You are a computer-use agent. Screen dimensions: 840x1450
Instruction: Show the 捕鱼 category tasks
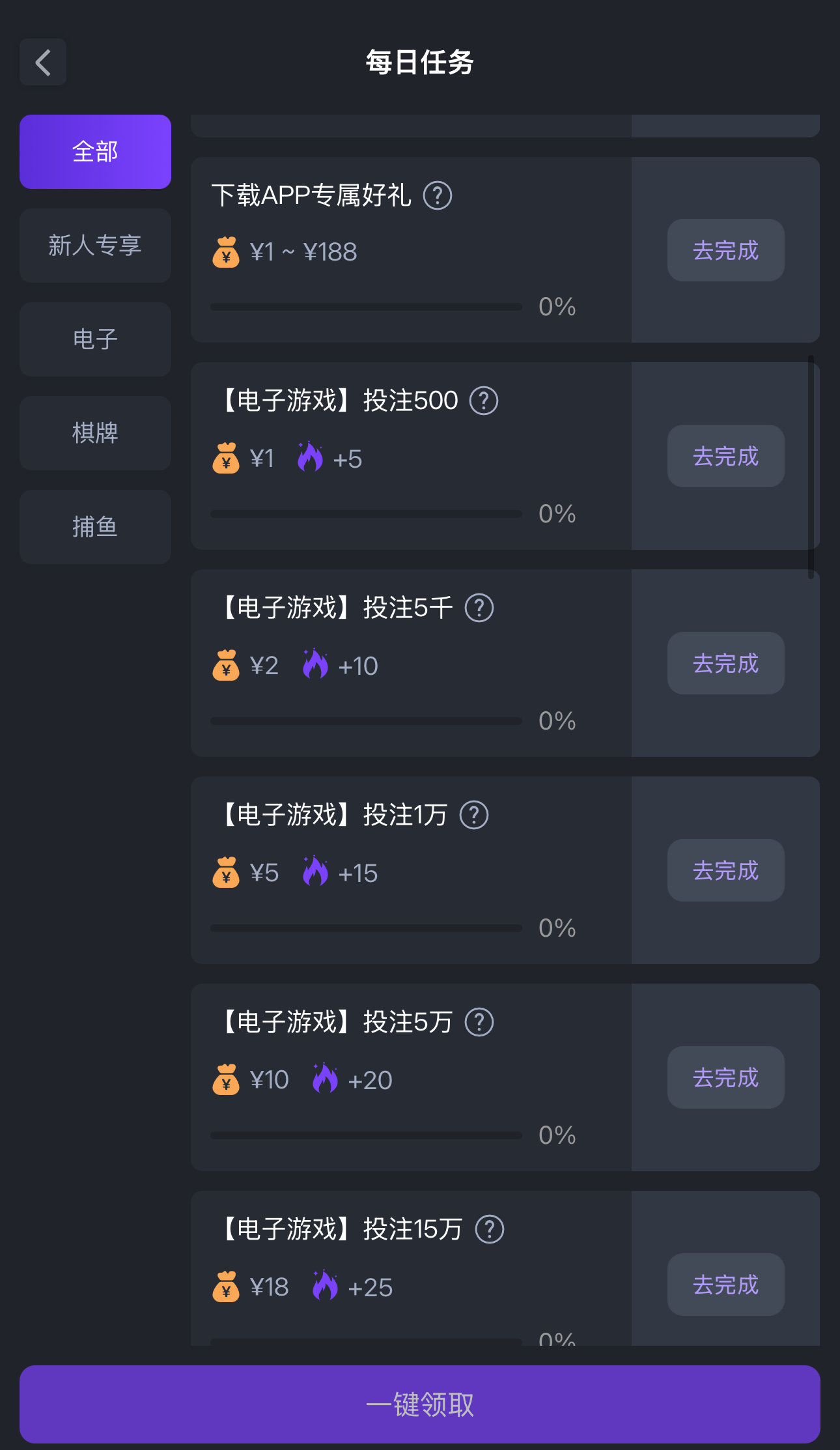click(95, 527)
